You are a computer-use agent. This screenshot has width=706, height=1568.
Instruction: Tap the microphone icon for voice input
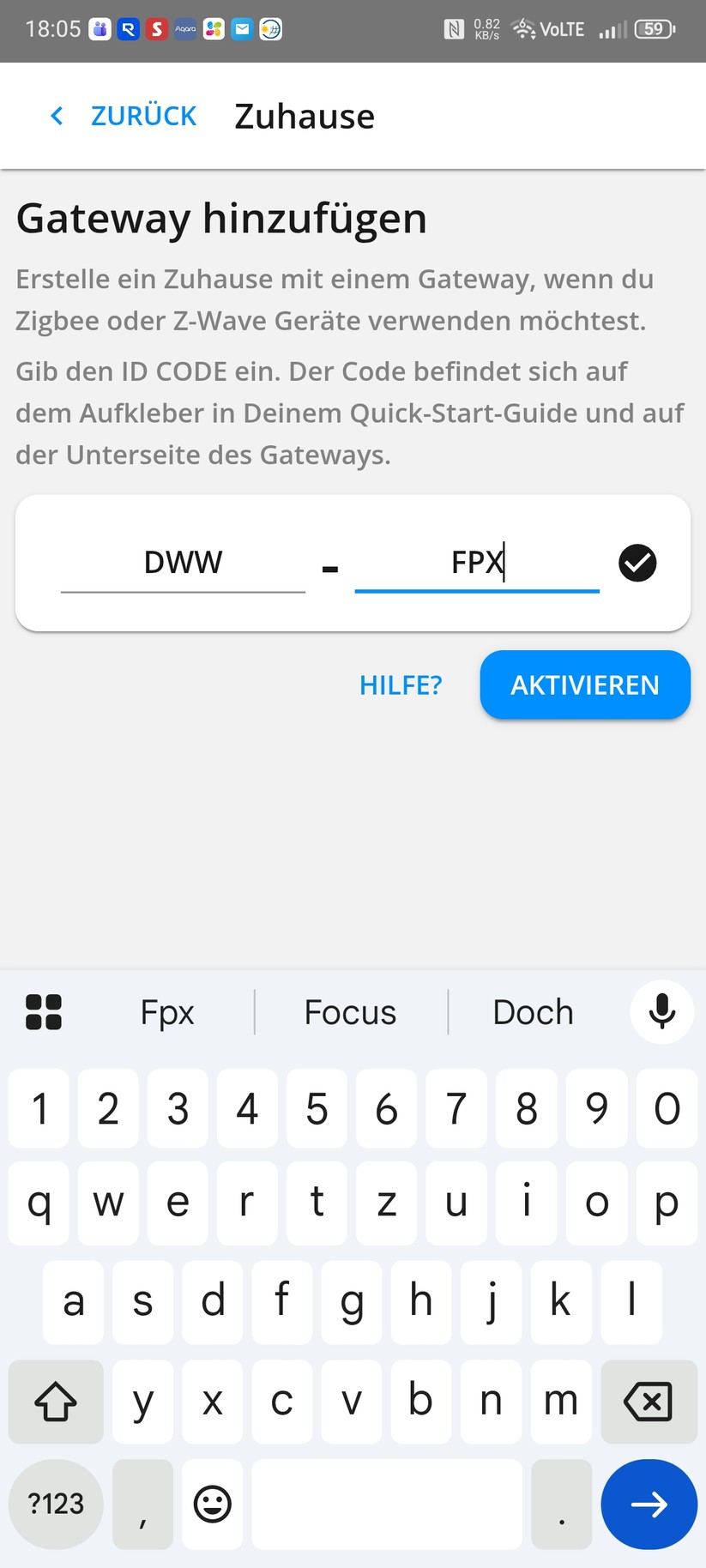[661, 1012]
